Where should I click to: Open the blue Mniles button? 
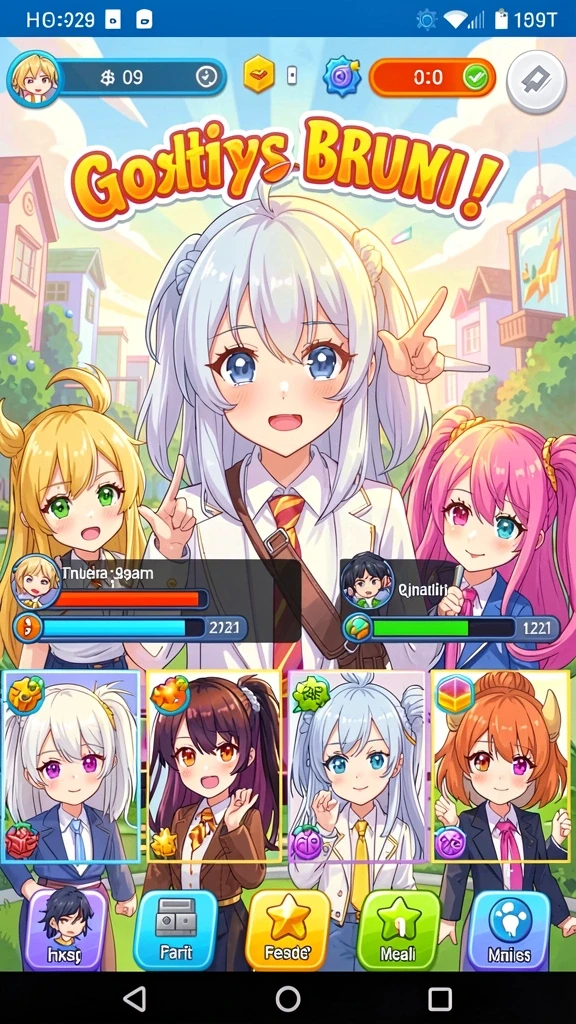[x=509, y=931]
